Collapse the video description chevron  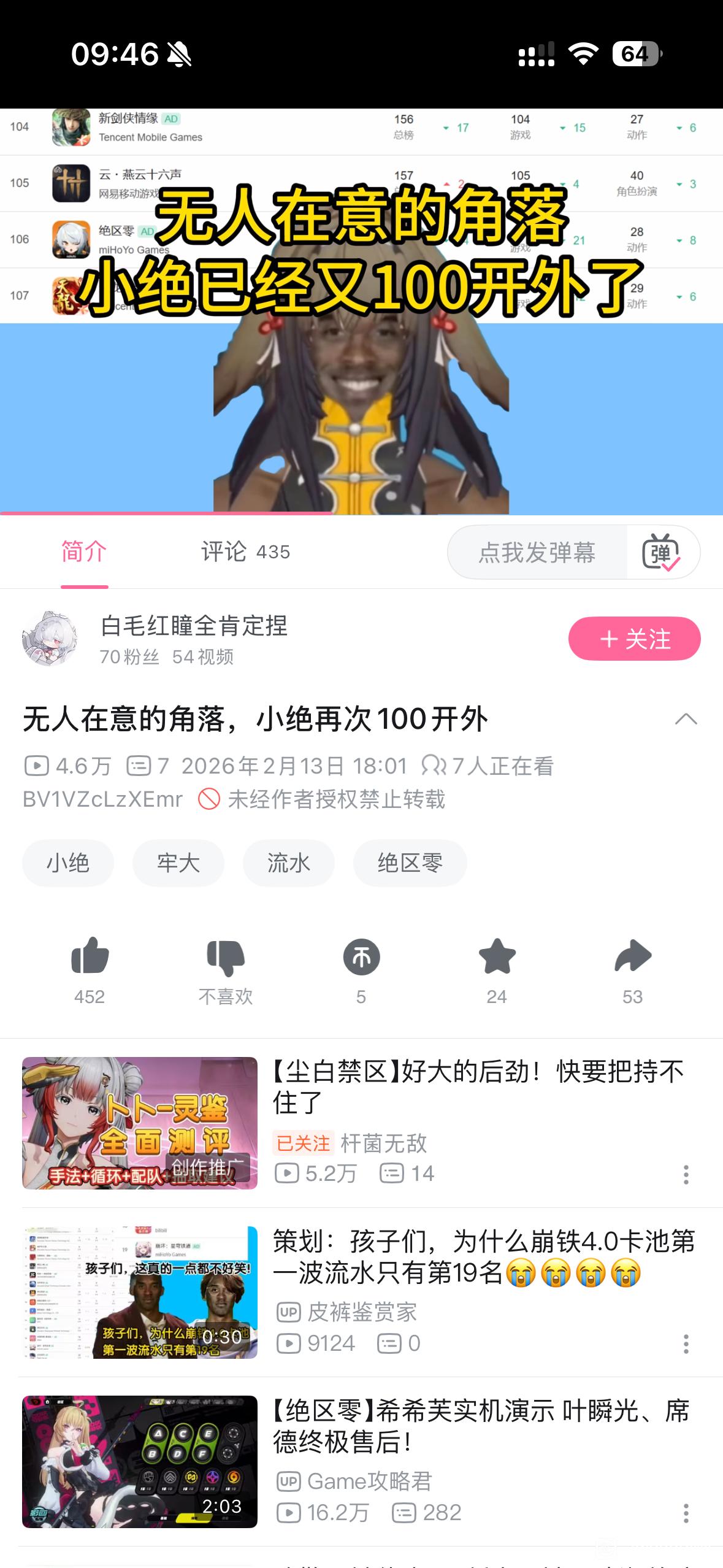[686, 719]
